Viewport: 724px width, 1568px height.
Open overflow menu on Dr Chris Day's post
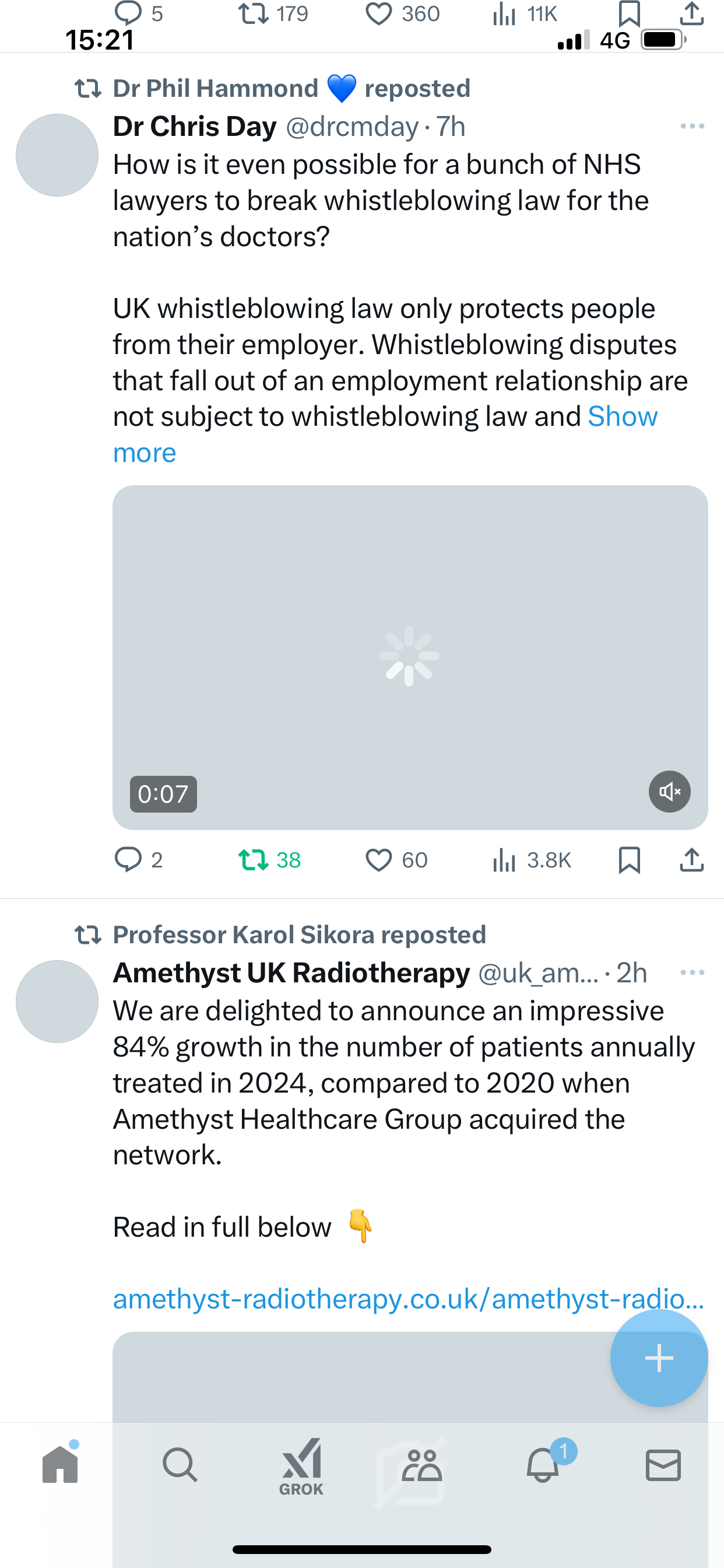pos(692,126)
